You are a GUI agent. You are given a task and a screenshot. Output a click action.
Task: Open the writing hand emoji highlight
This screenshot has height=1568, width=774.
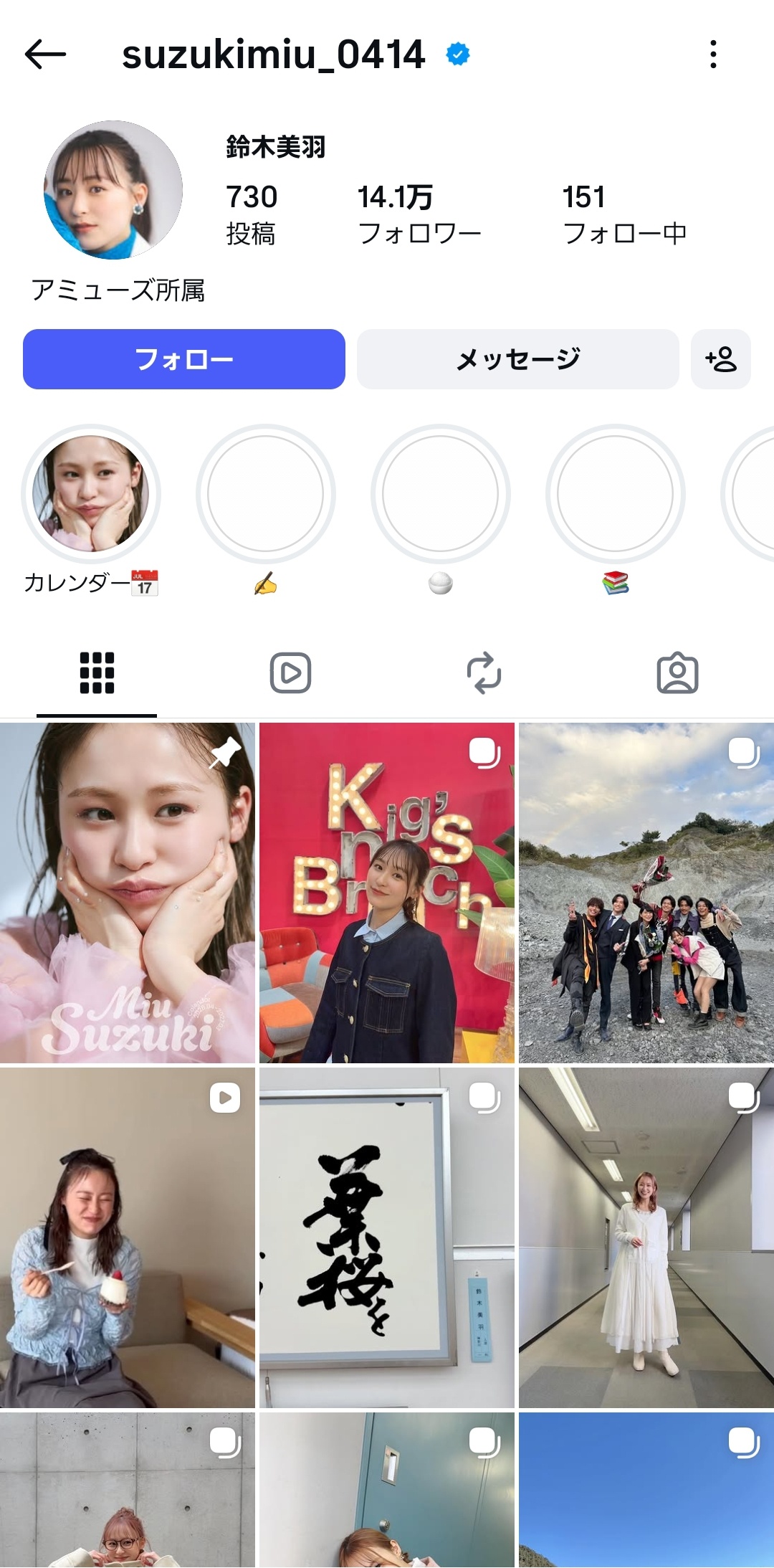(x=266, y=494)
